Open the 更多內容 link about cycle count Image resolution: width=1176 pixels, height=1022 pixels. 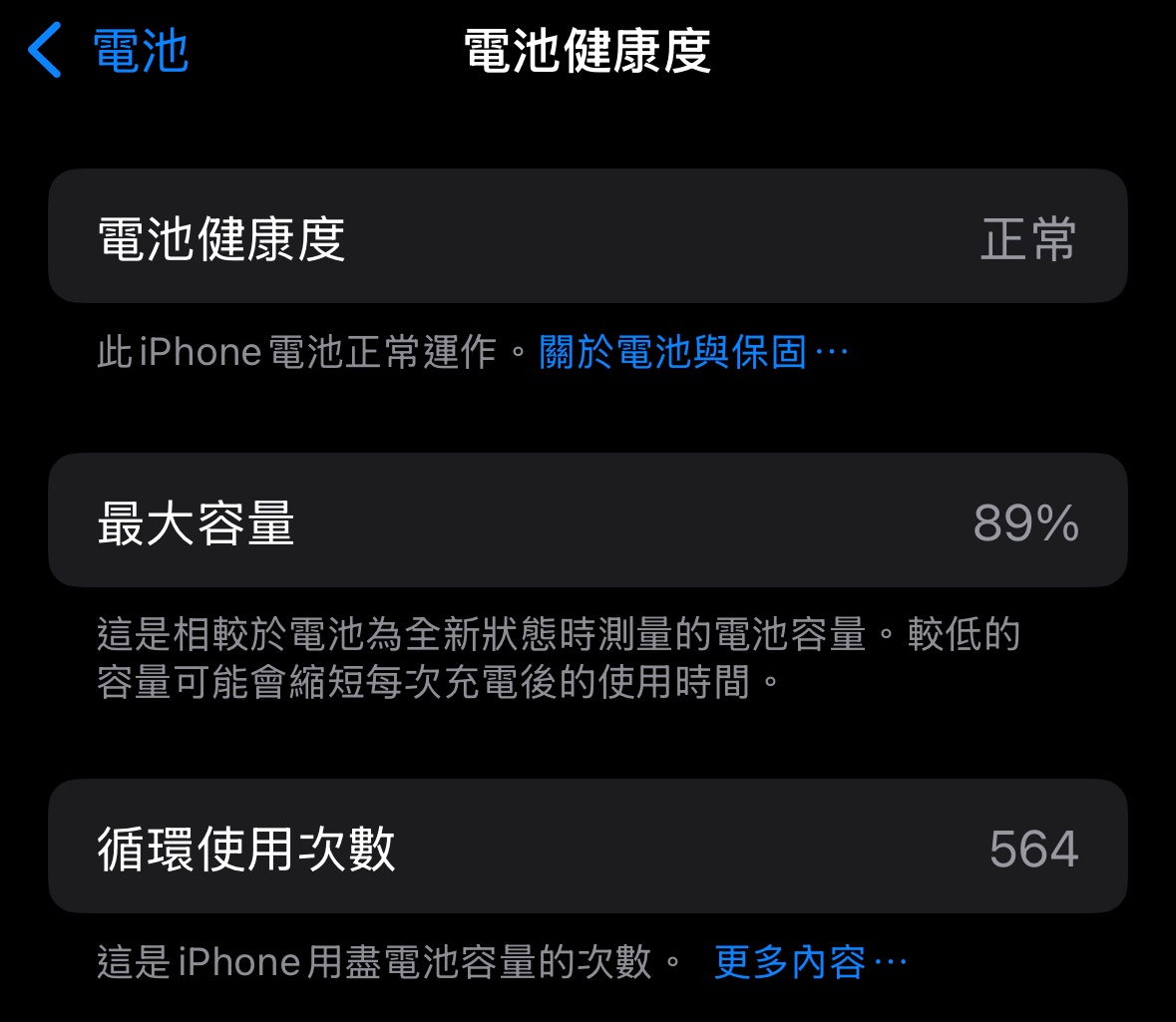[809, 962]
